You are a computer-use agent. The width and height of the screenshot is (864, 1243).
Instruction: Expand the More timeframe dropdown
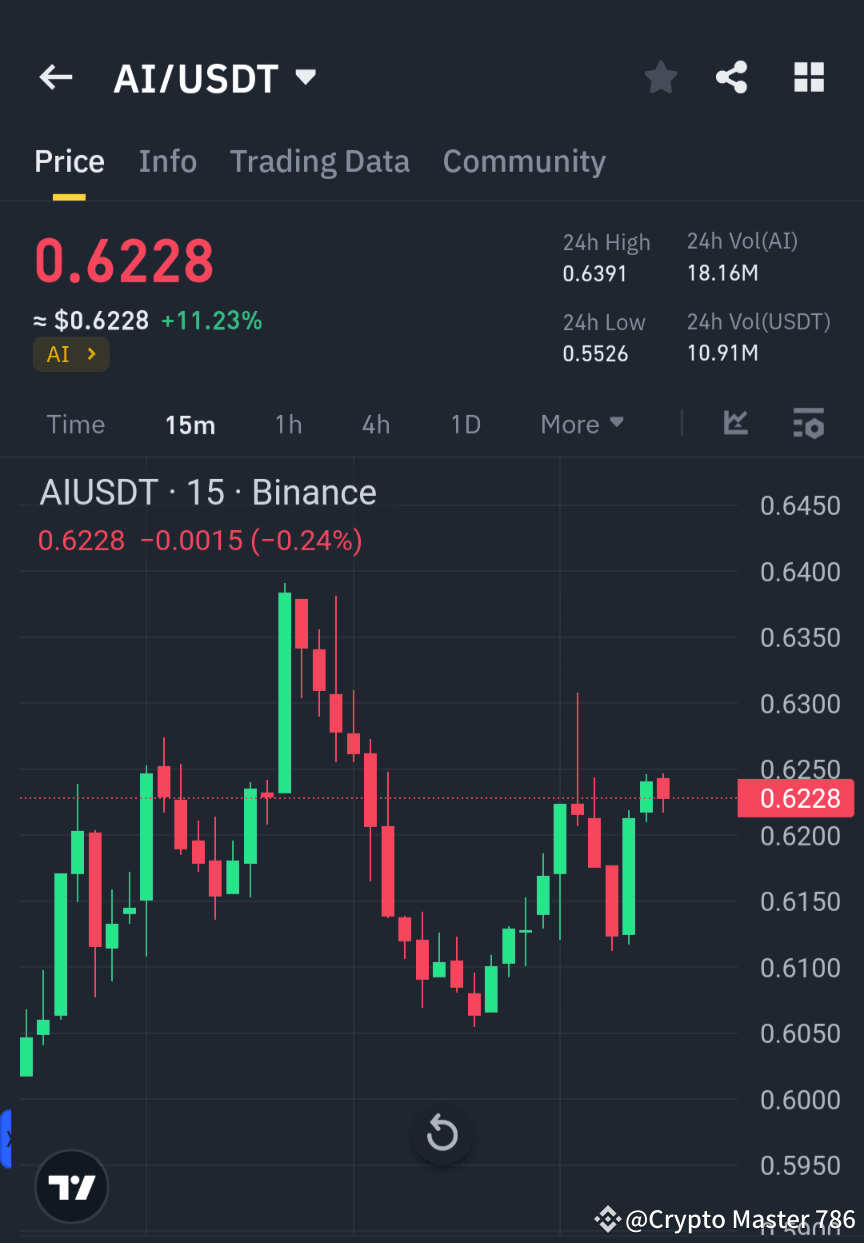[581, 424]
